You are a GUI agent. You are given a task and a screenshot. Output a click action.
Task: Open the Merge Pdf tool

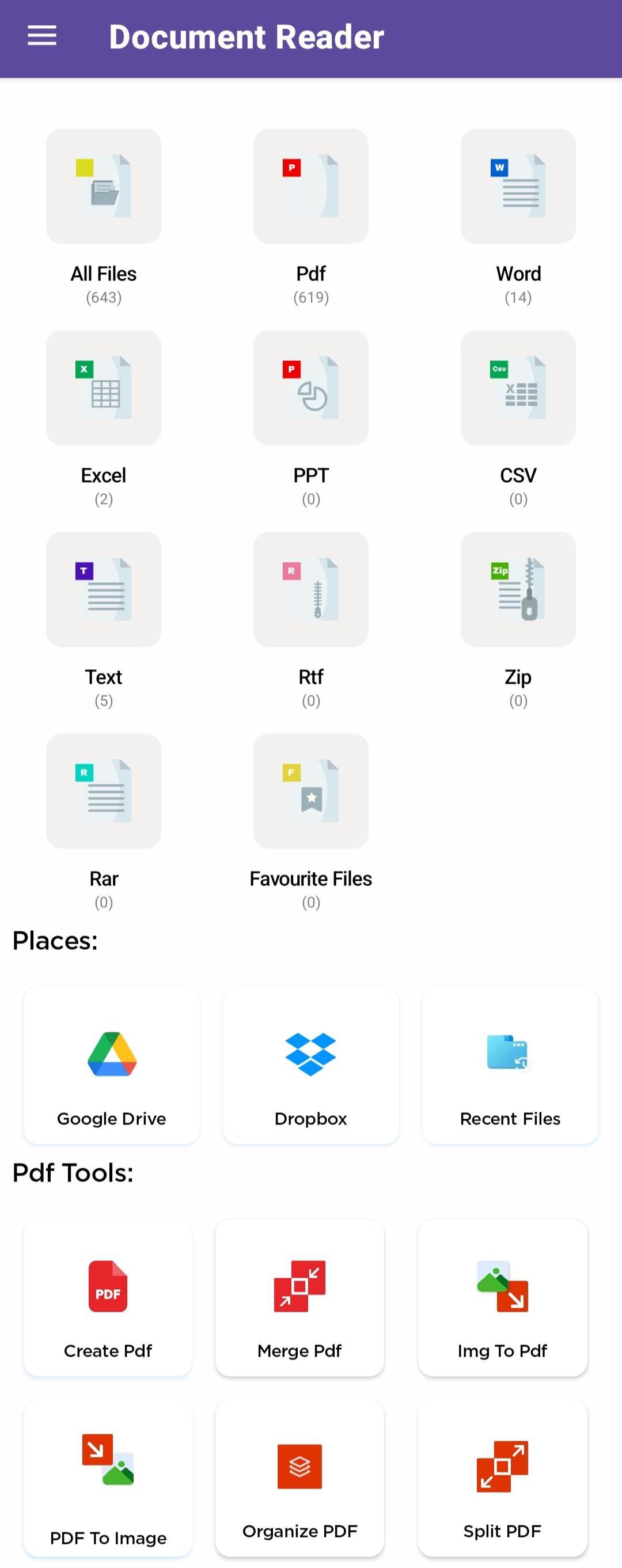click(299, 1297)
